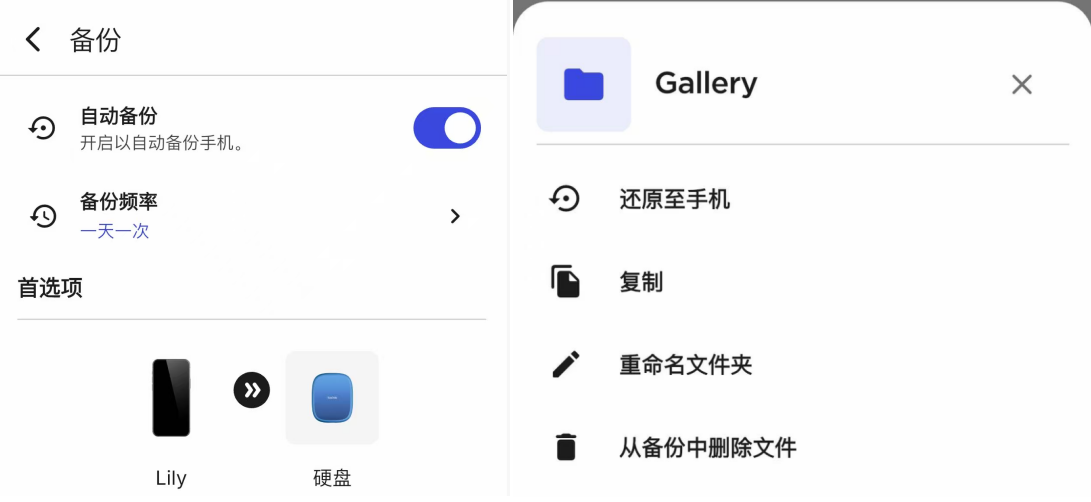Image resolution: width=1091 pixels, height=502 pixels.
Task: Turn off the 自动备份 switch
Action: 447,129
